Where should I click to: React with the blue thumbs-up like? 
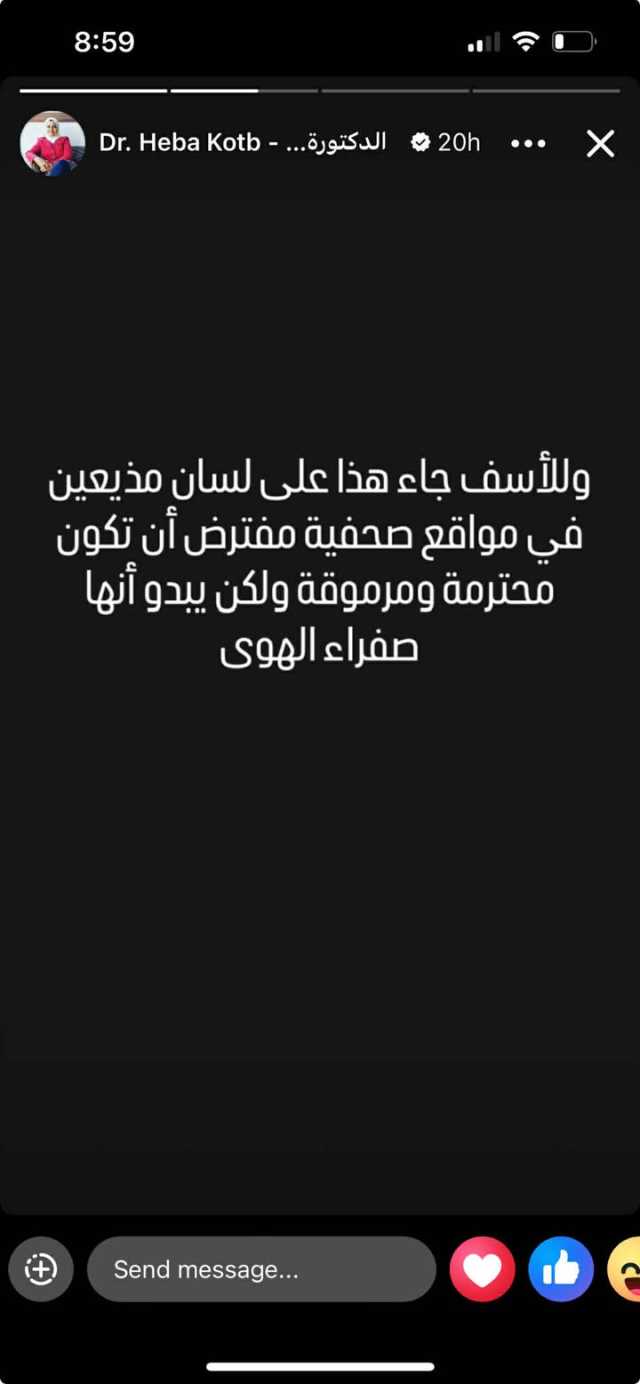click(x=561, y=1270)
